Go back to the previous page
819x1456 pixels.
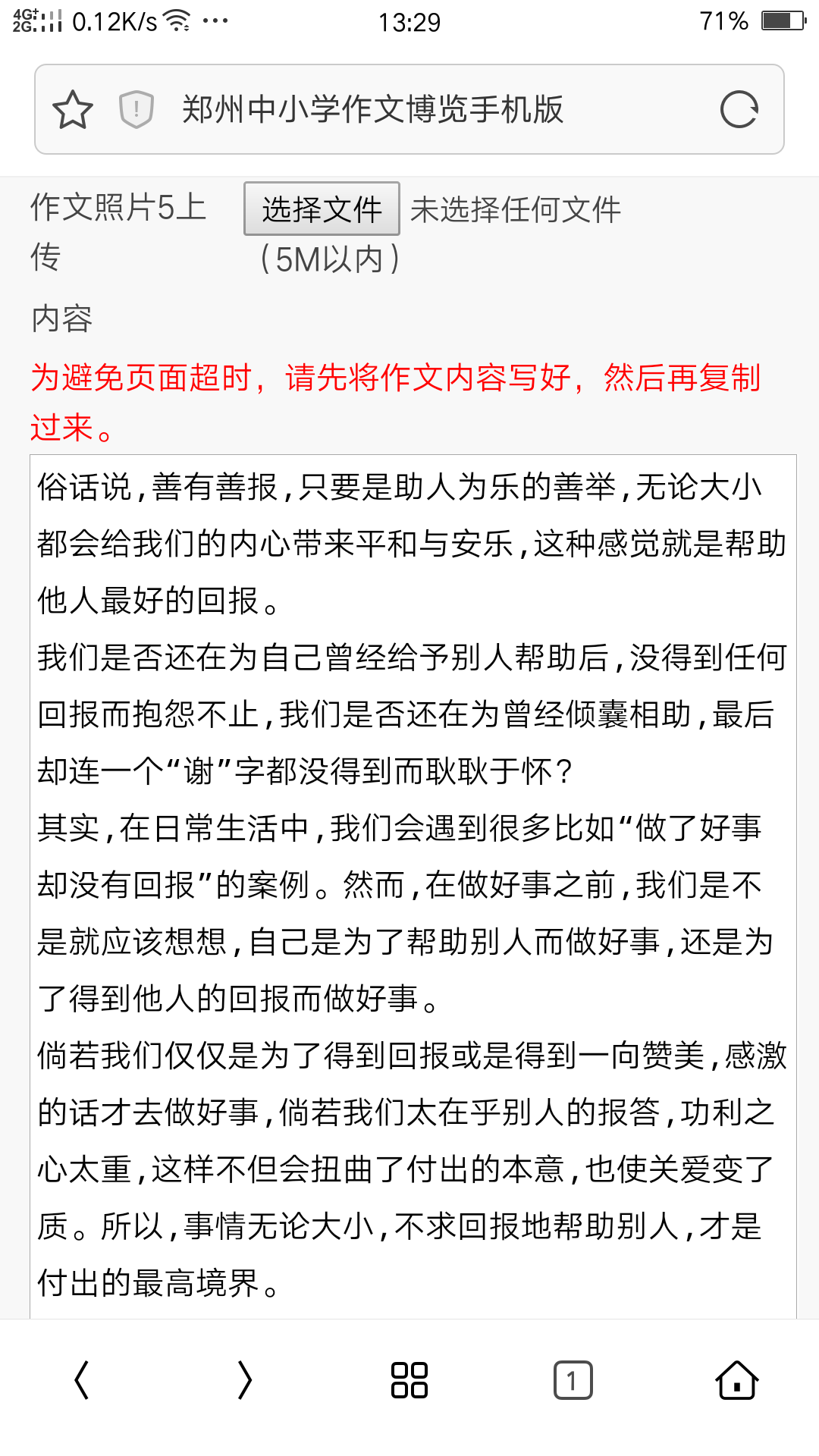coord(82,1380)
